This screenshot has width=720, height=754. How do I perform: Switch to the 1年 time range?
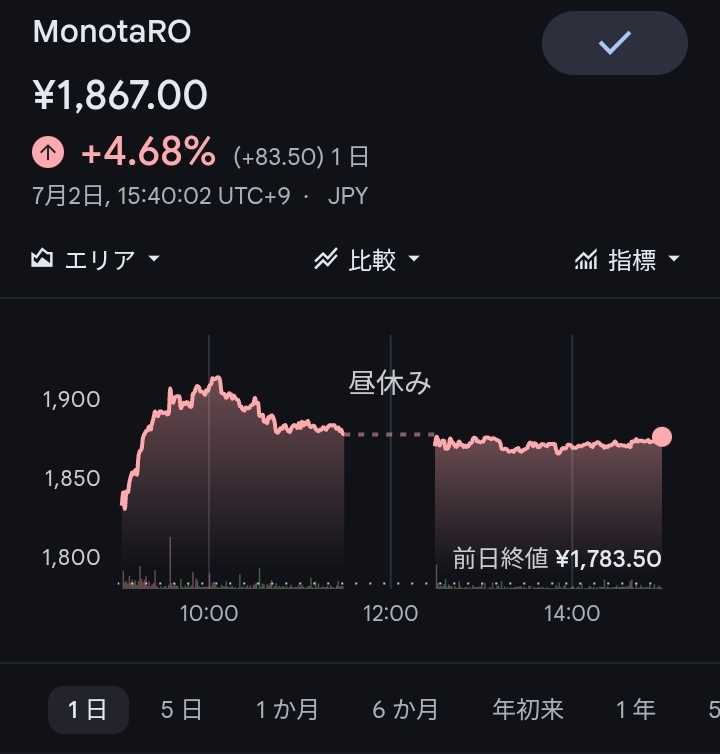tap(635, 710)
